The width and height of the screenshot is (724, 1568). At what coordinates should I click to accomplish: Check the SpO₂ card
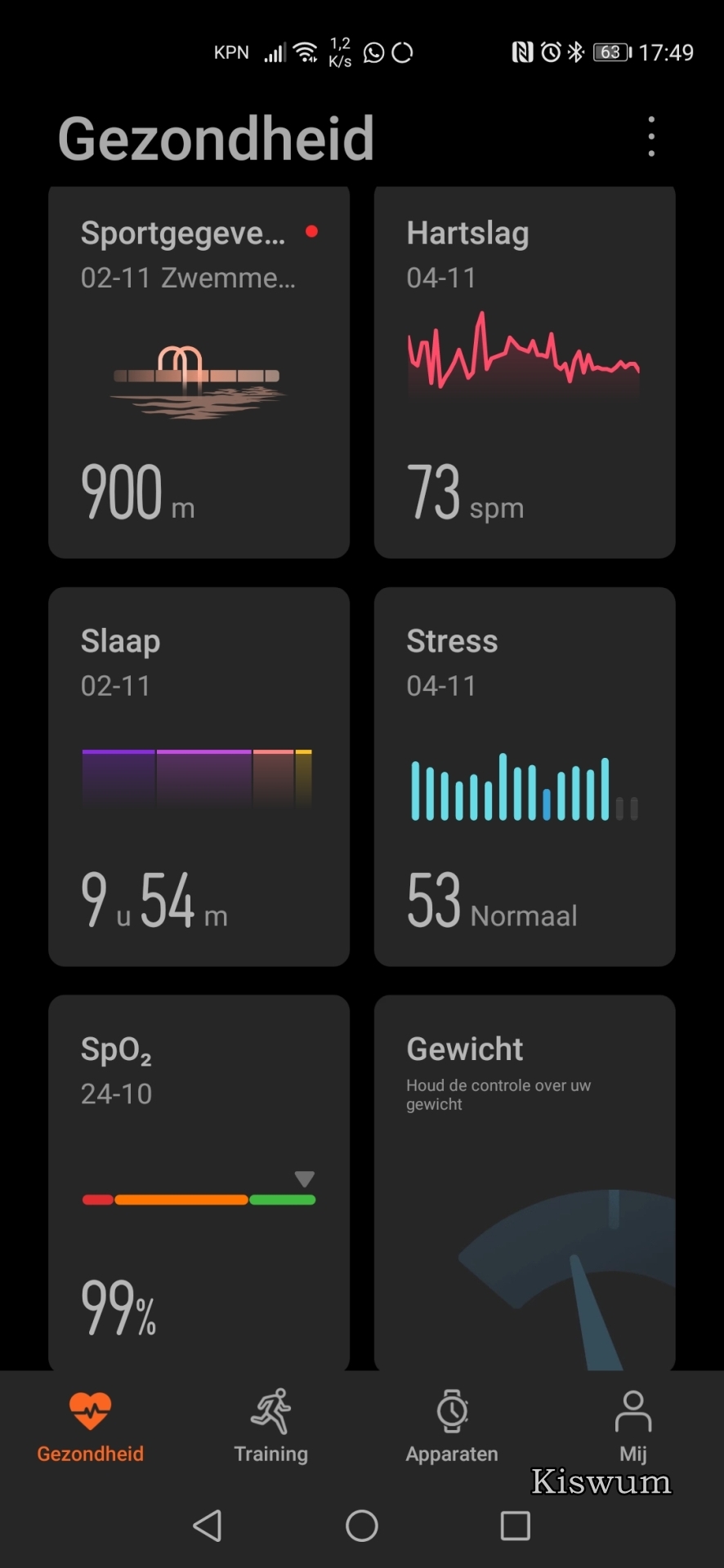199,1183
